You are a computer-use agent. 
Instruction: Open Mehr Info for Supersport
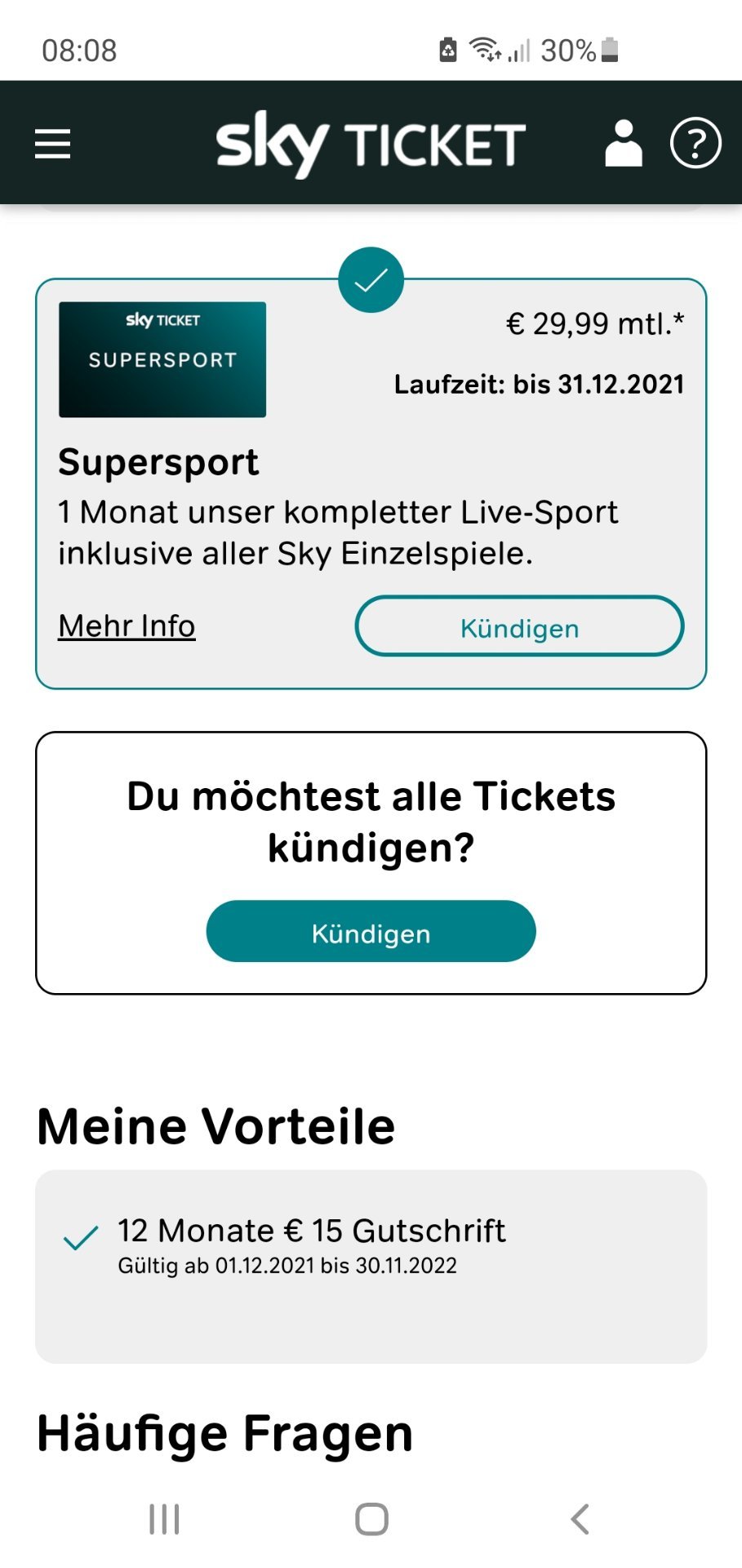pos(127,626)
